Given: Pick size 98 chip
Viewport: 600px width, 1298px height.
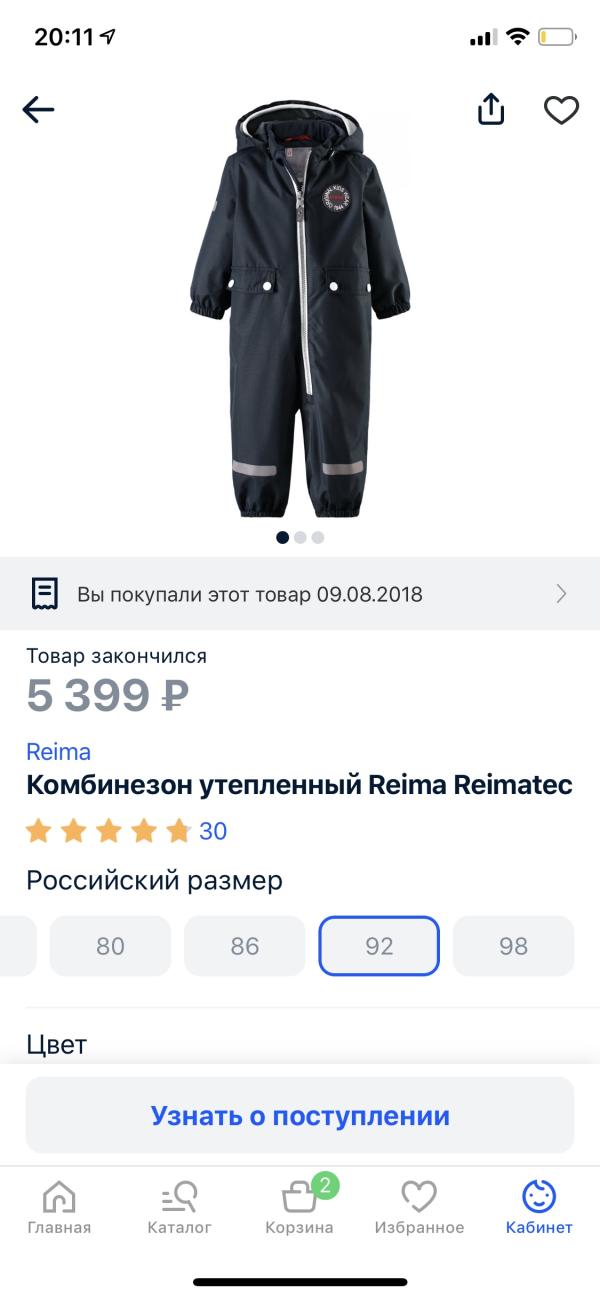Looking at the screenshot, I should coord(513,946).
